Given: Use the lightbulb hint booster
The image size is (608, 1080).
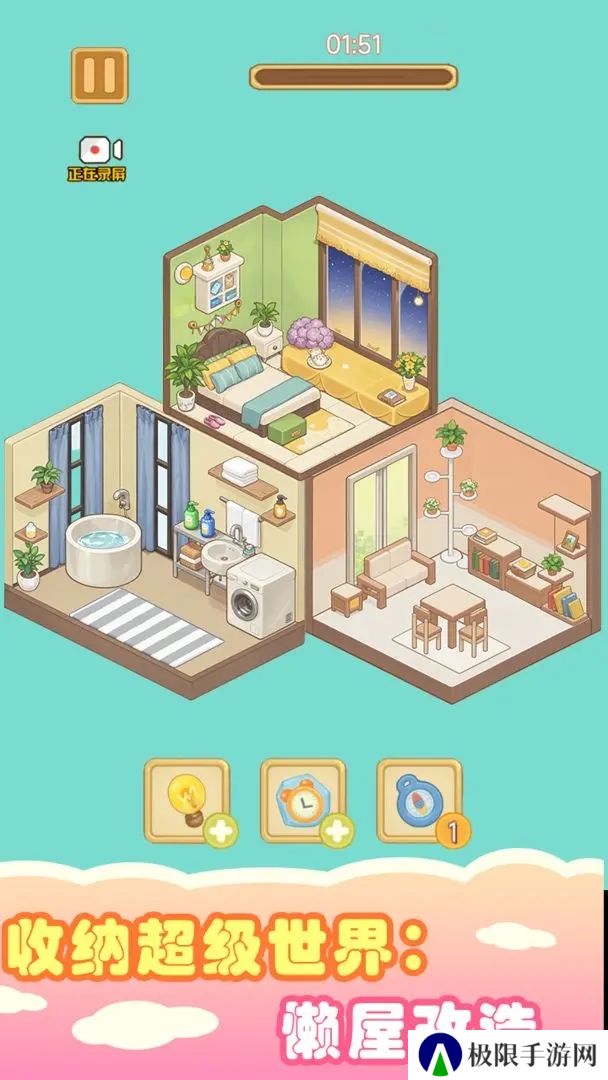Looking at the screenshot, I should [187, 801].
